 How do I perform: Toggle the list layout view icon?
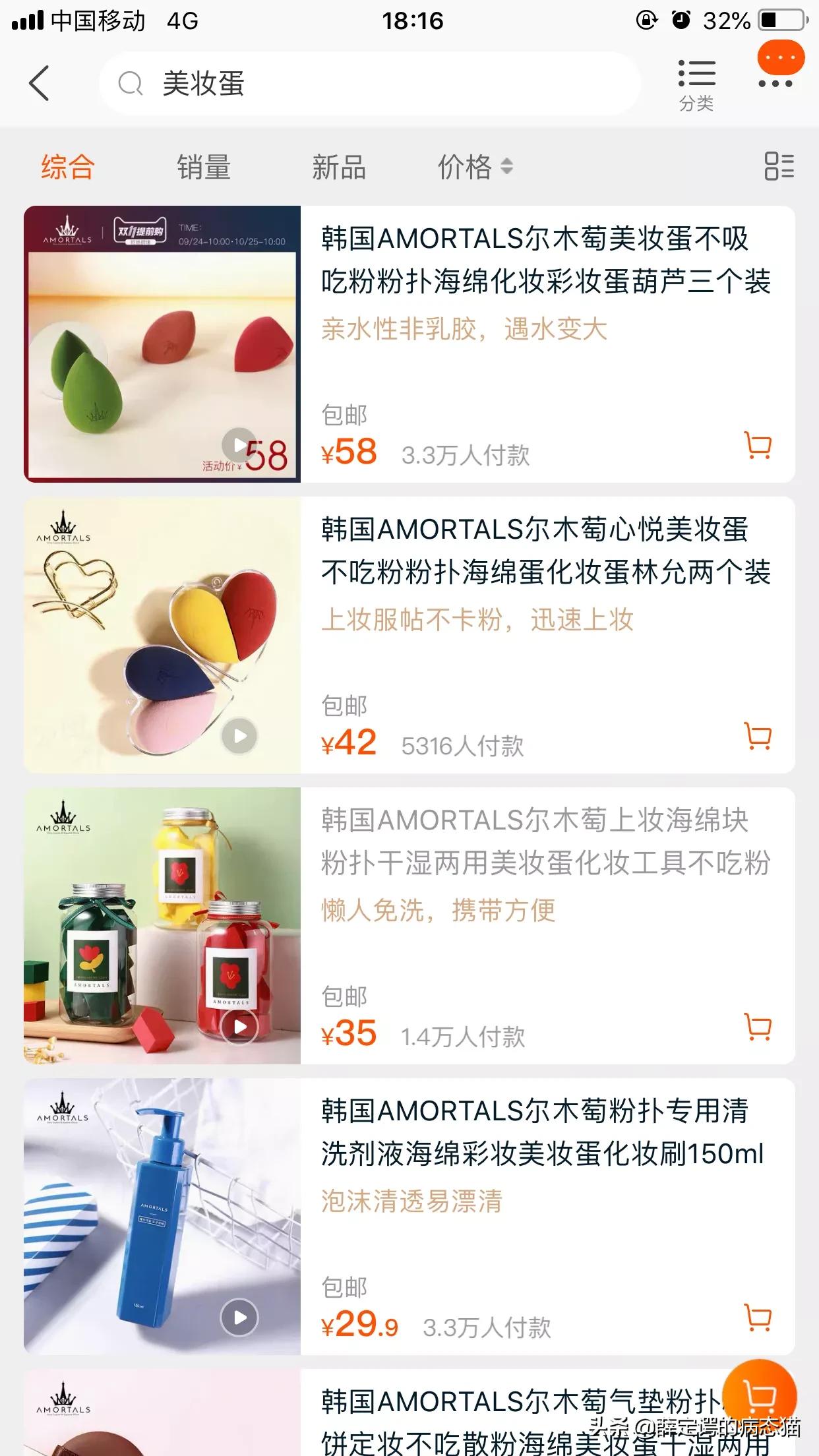coord(779,166)
